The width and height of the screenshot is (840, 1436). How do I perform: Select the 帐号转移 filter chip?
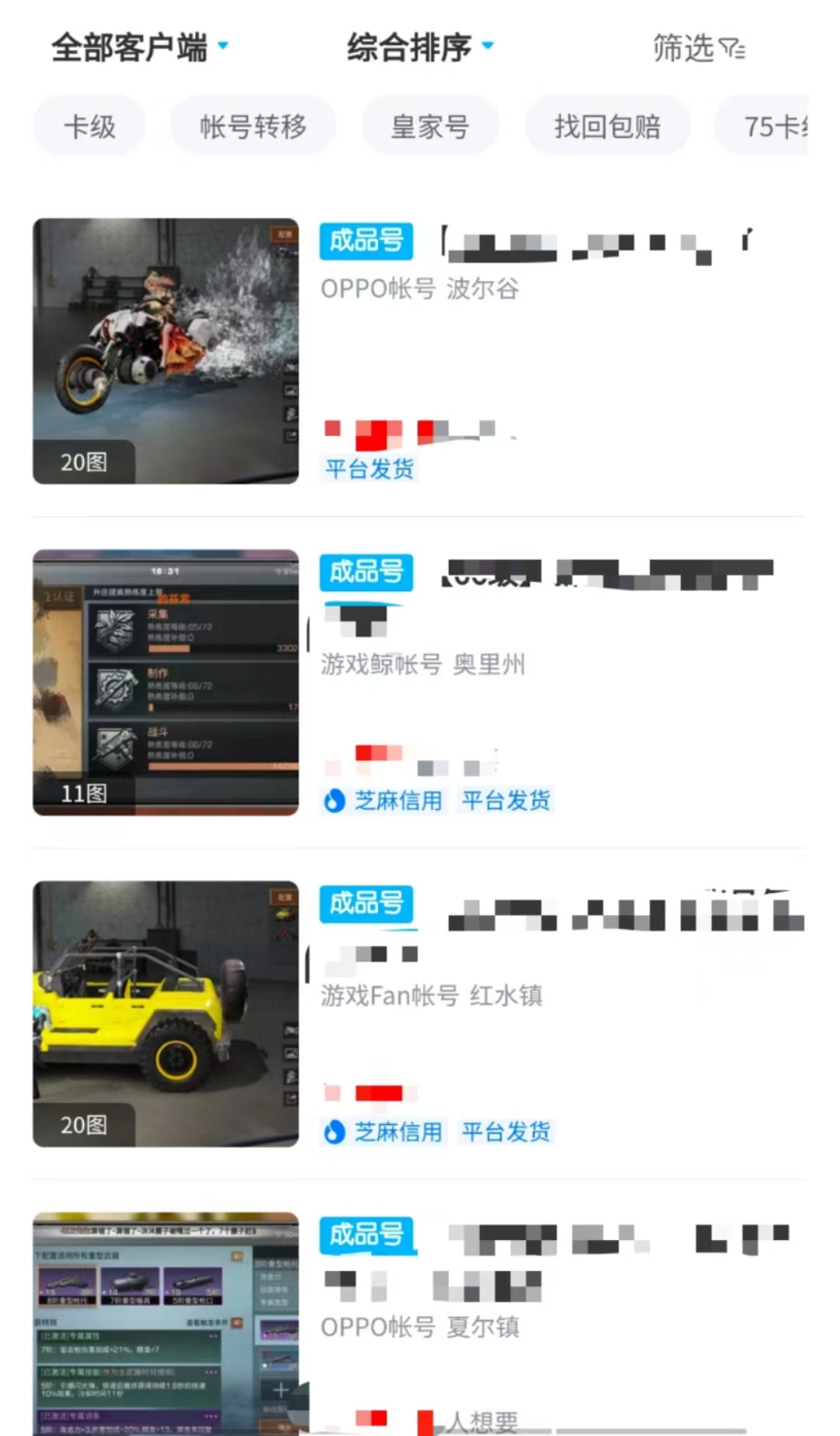tap(254, 126)
